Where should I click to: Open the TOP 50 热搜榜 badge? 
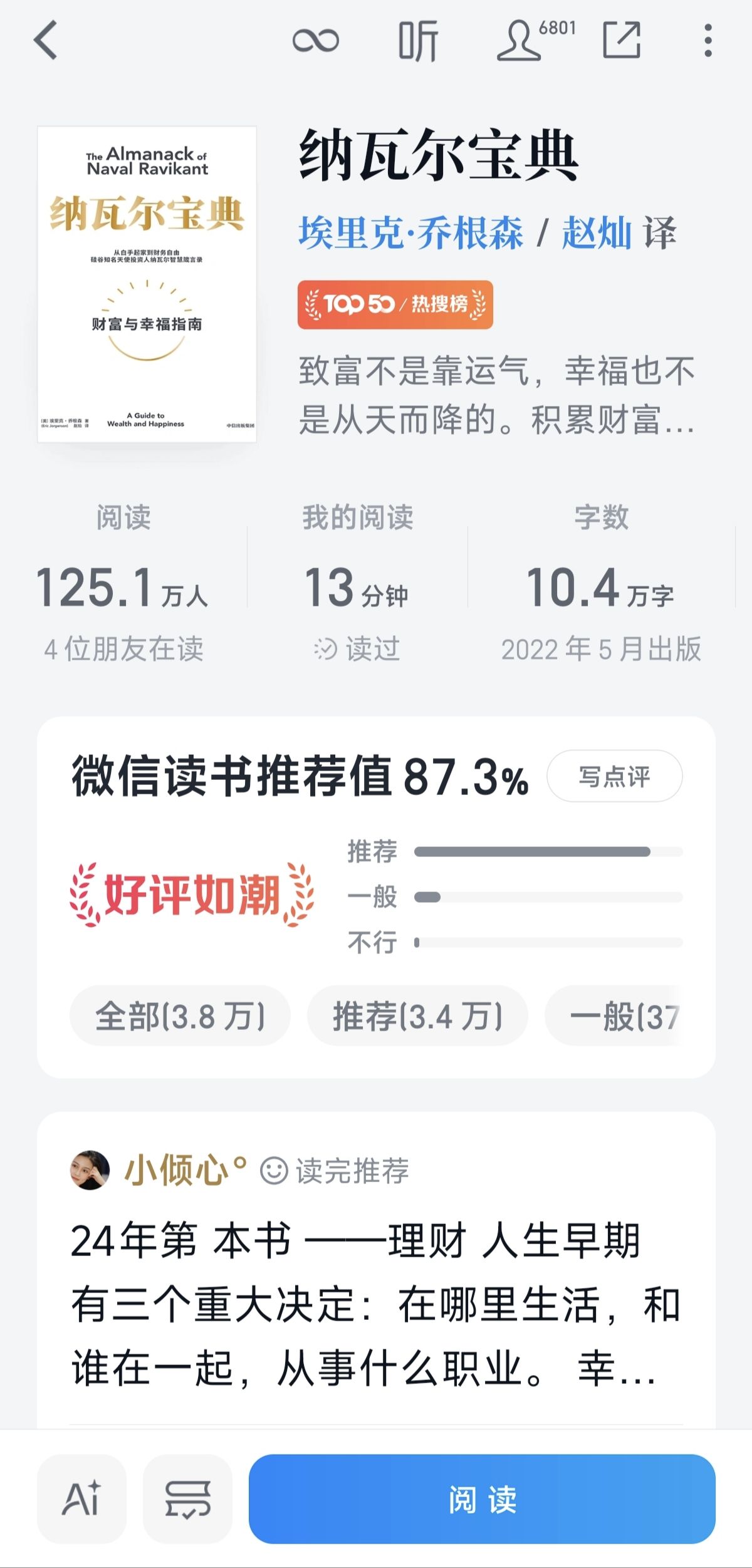pos(395,305)
